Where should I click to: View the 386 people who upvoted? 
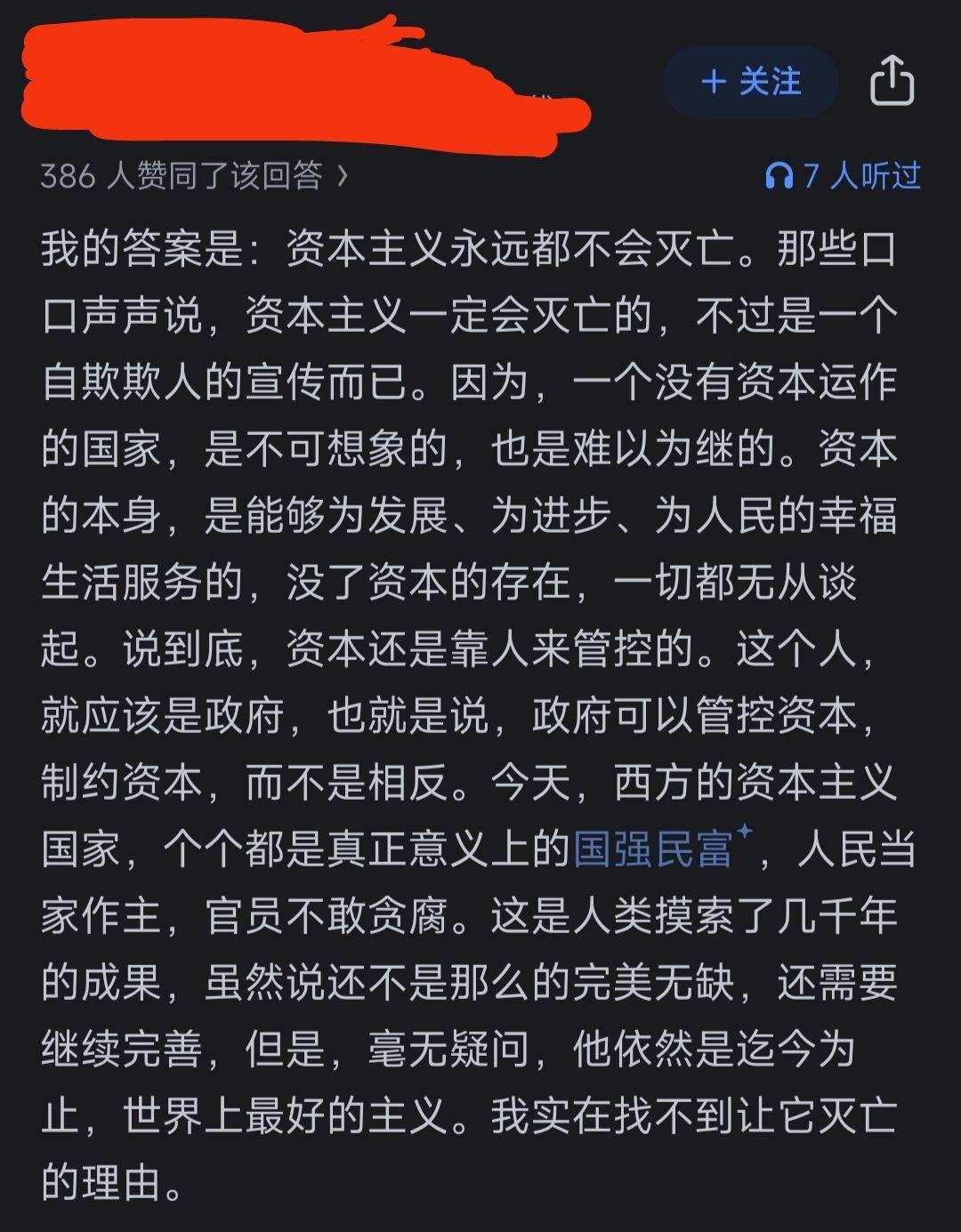194,176
